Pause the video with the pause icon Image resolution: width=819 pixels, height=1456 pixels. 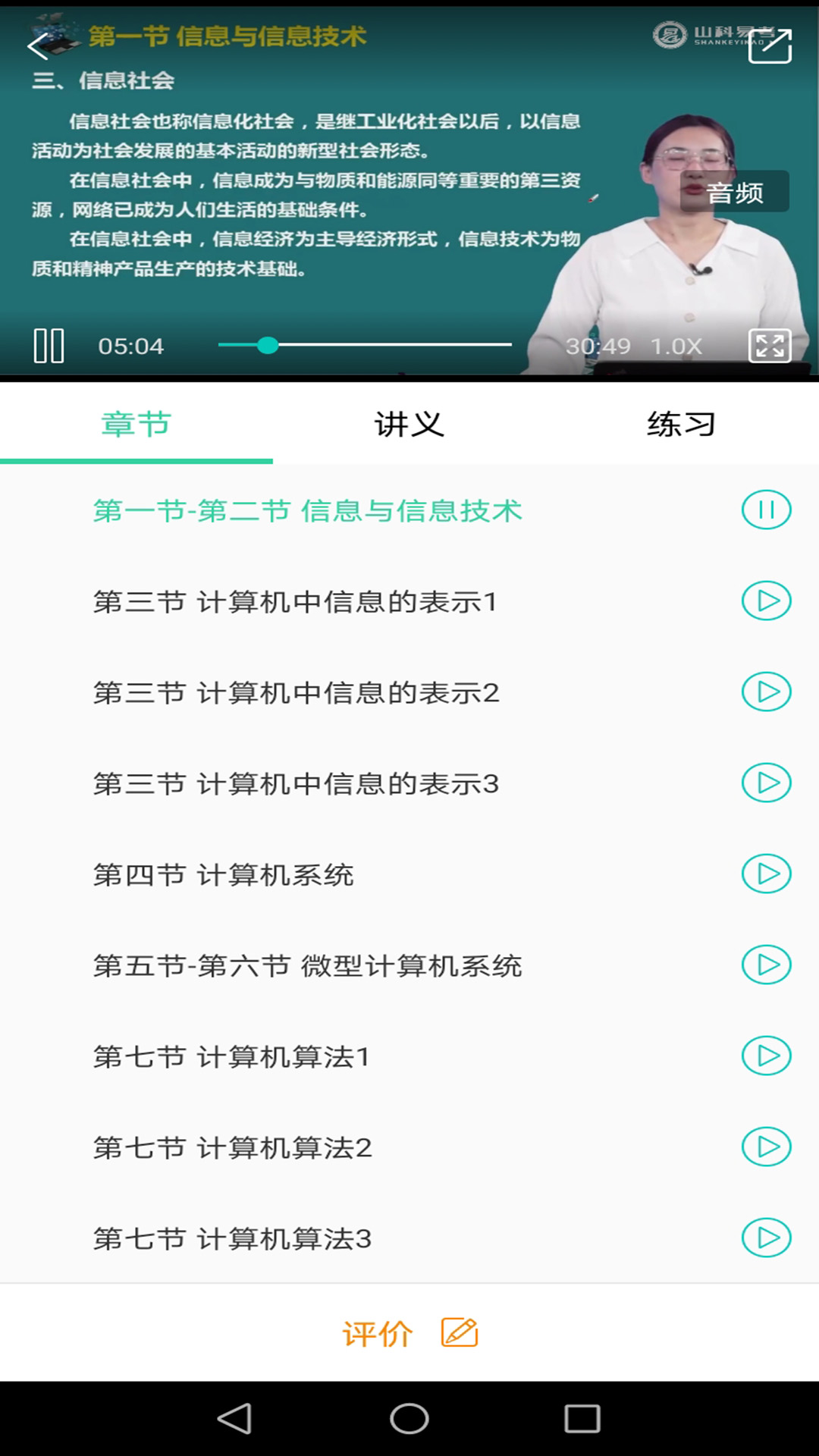click(50, 346)
